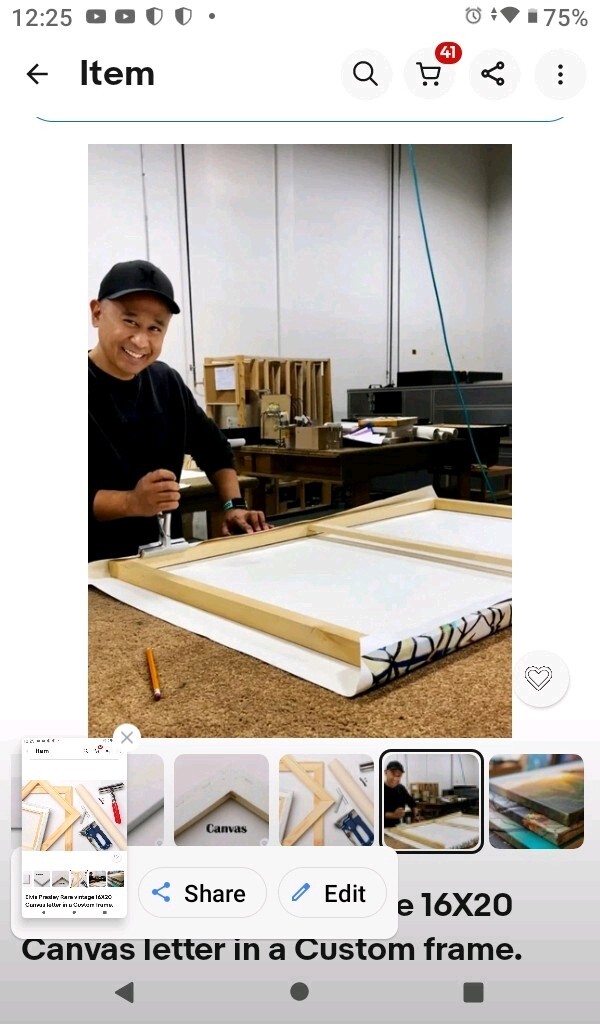
Task: View the stretcher bars and staple gun photo
Action: (326, 800)
